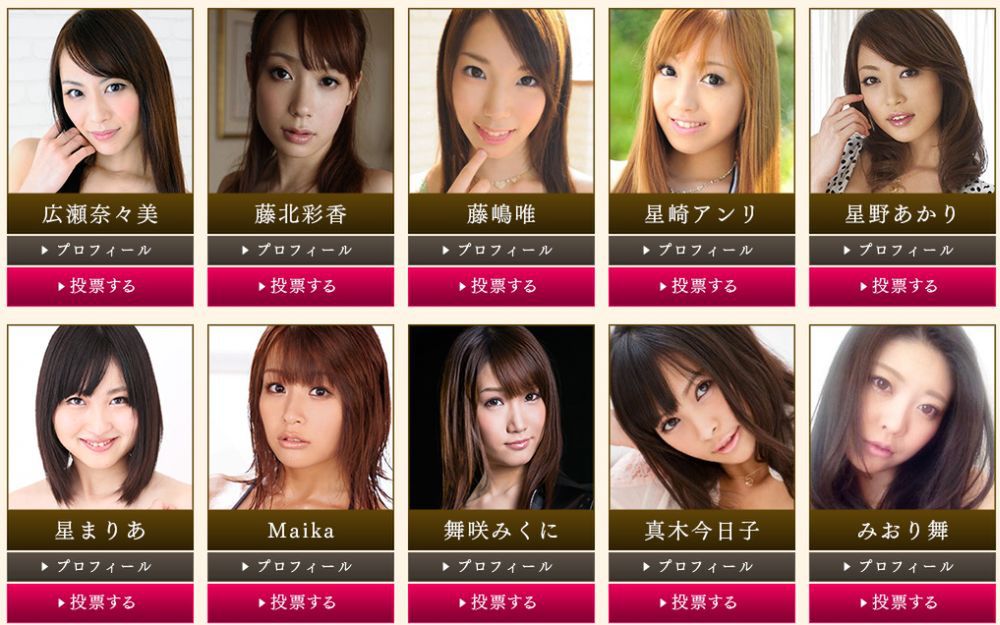The width and height of the screenshot is (1000, 625).
Task: View プロフィール for みおり舞
Action: click(902, 566)
